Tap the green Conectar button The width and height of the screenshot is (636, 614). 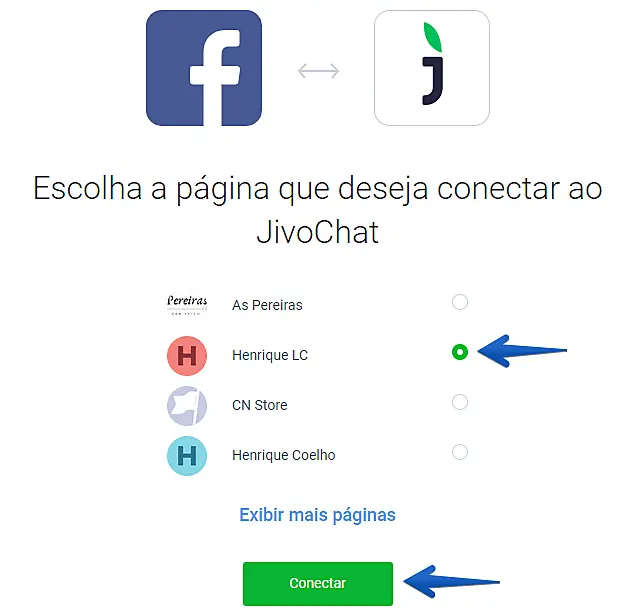pos(318,583)
